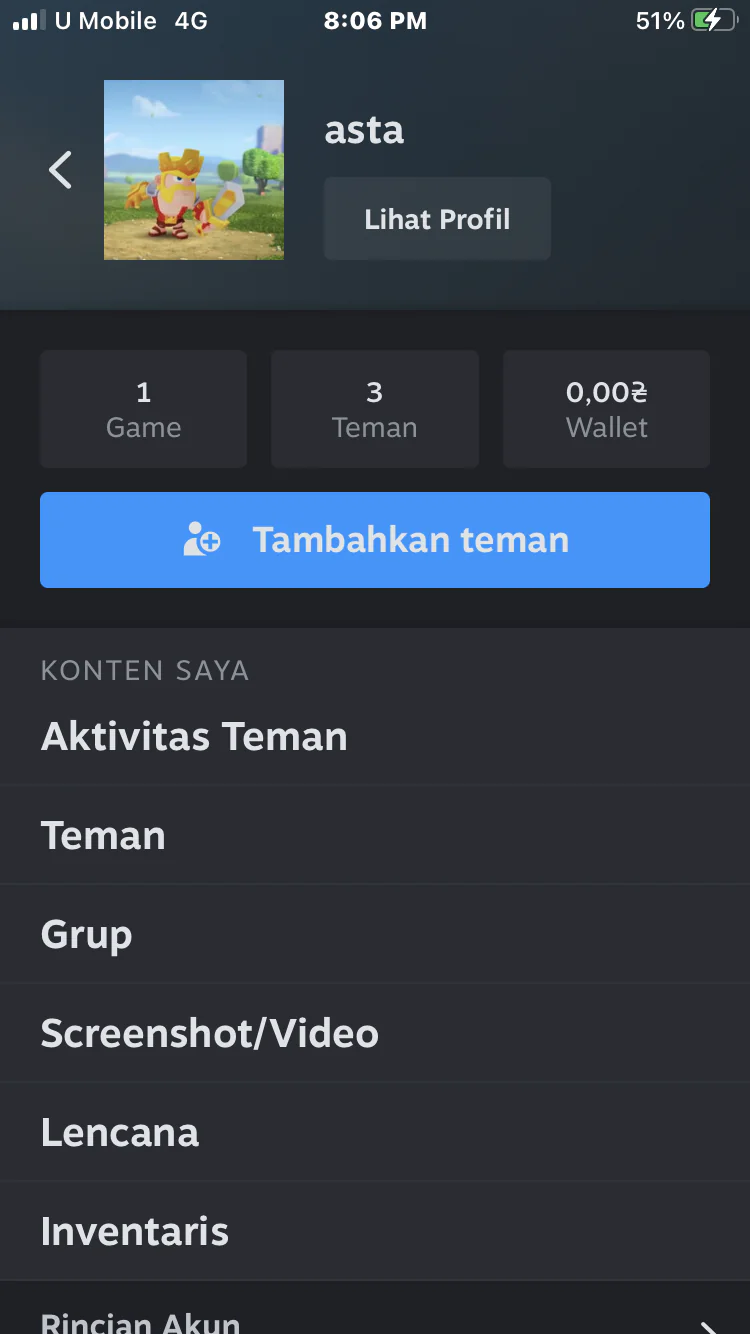Open Lihat Profil button
The width and height of the screenshot is (750, 1334).
tap(437, 219)
